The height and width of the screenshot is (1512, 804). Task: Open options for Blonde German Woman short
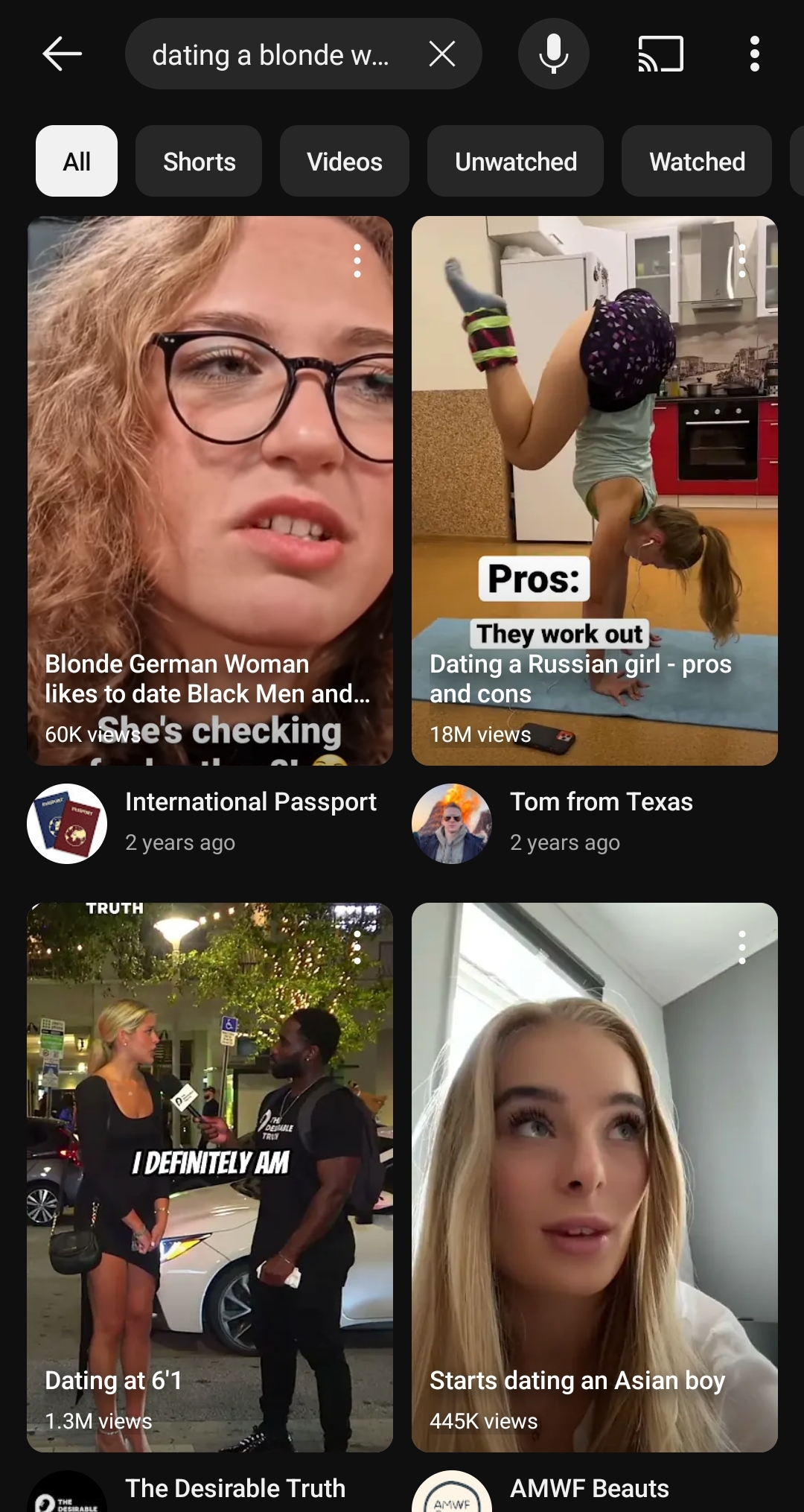(x=357, y=261)
